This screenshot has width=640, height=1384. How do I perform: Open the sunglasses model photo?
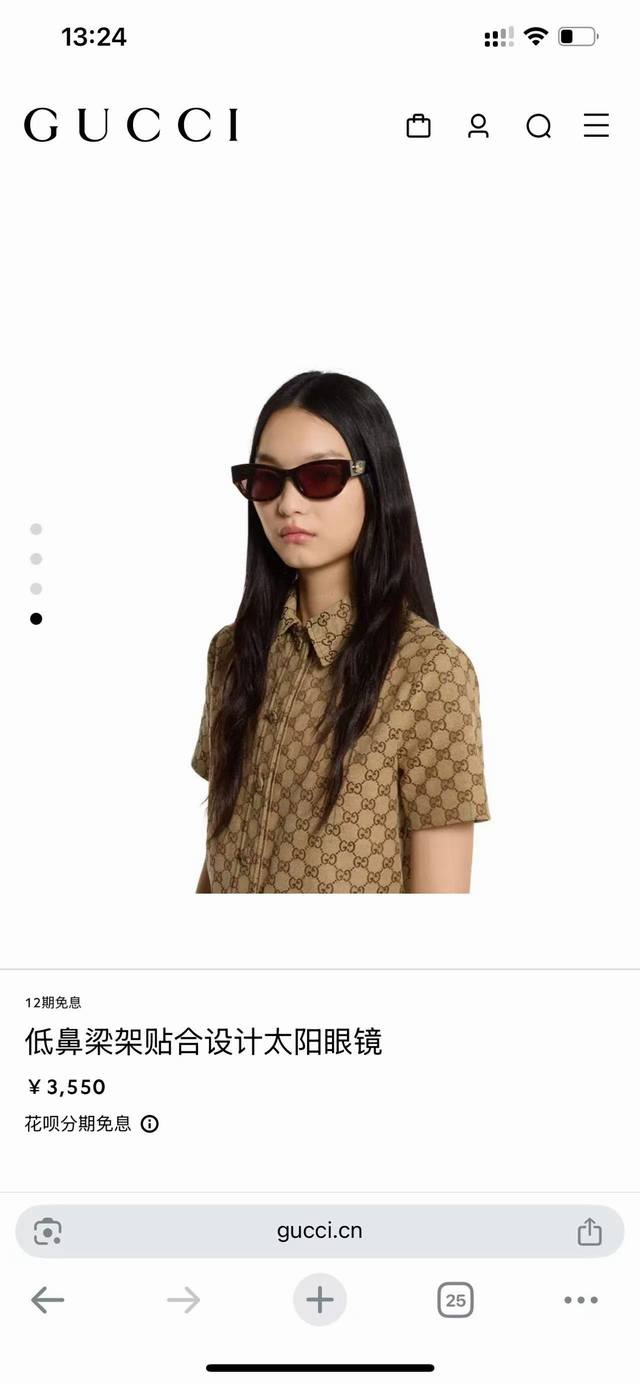[x=338, y=632]
